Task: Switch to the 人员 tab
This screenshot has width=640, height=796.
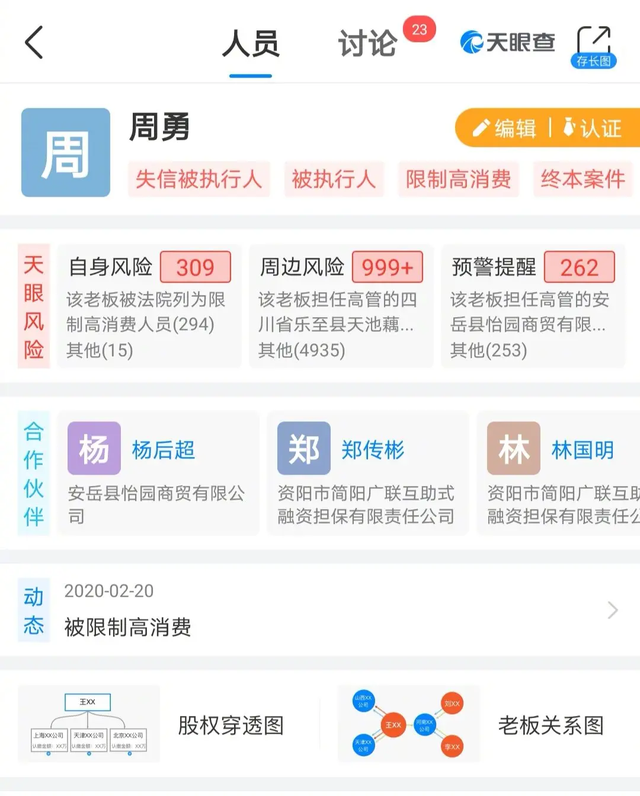Action: coord(250,44)
